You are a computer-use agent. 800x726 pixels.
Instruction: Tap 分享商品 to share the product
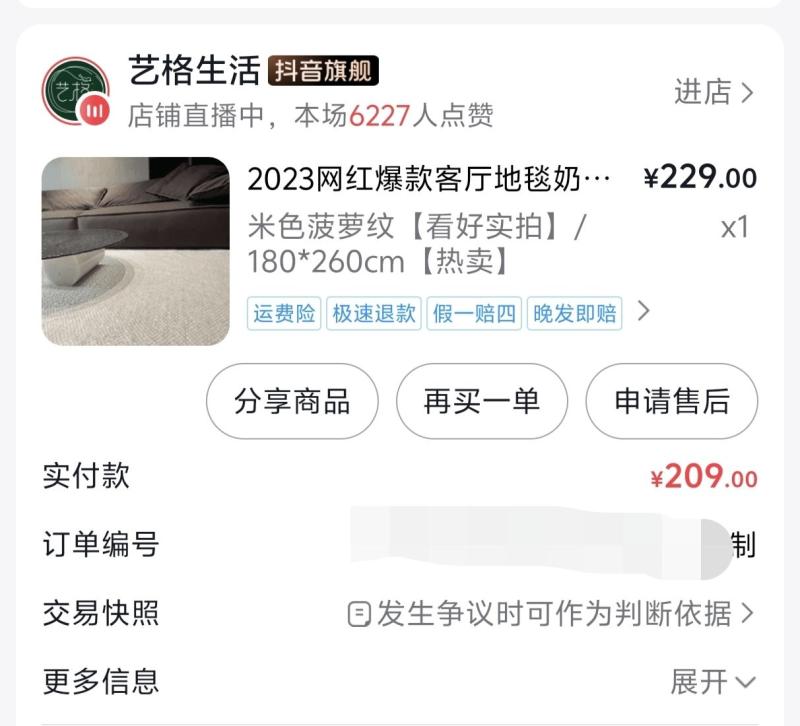292,401
